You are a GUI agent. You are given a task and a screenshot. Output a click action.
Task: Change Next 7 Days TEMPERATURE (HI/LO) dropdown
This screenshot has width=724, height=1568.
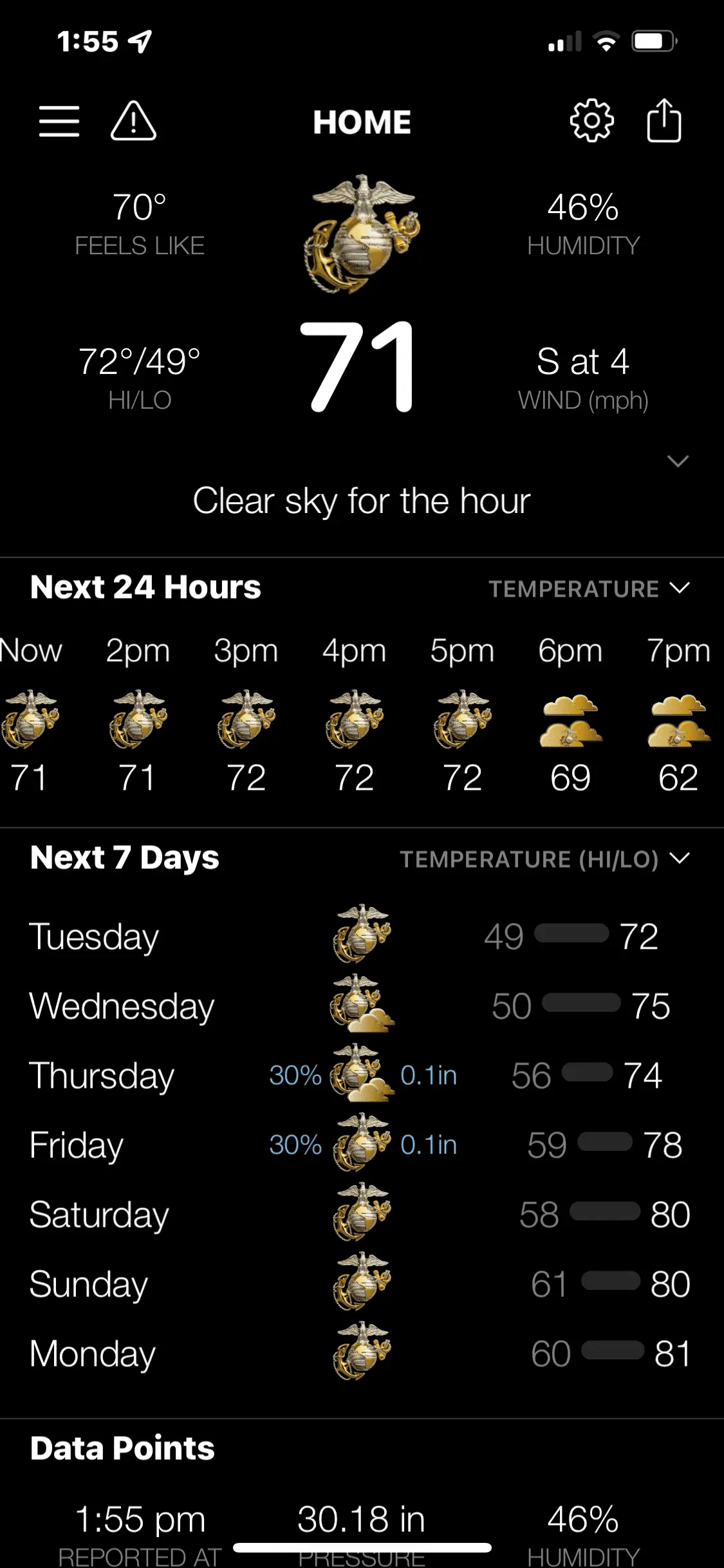tap(544, 859)
